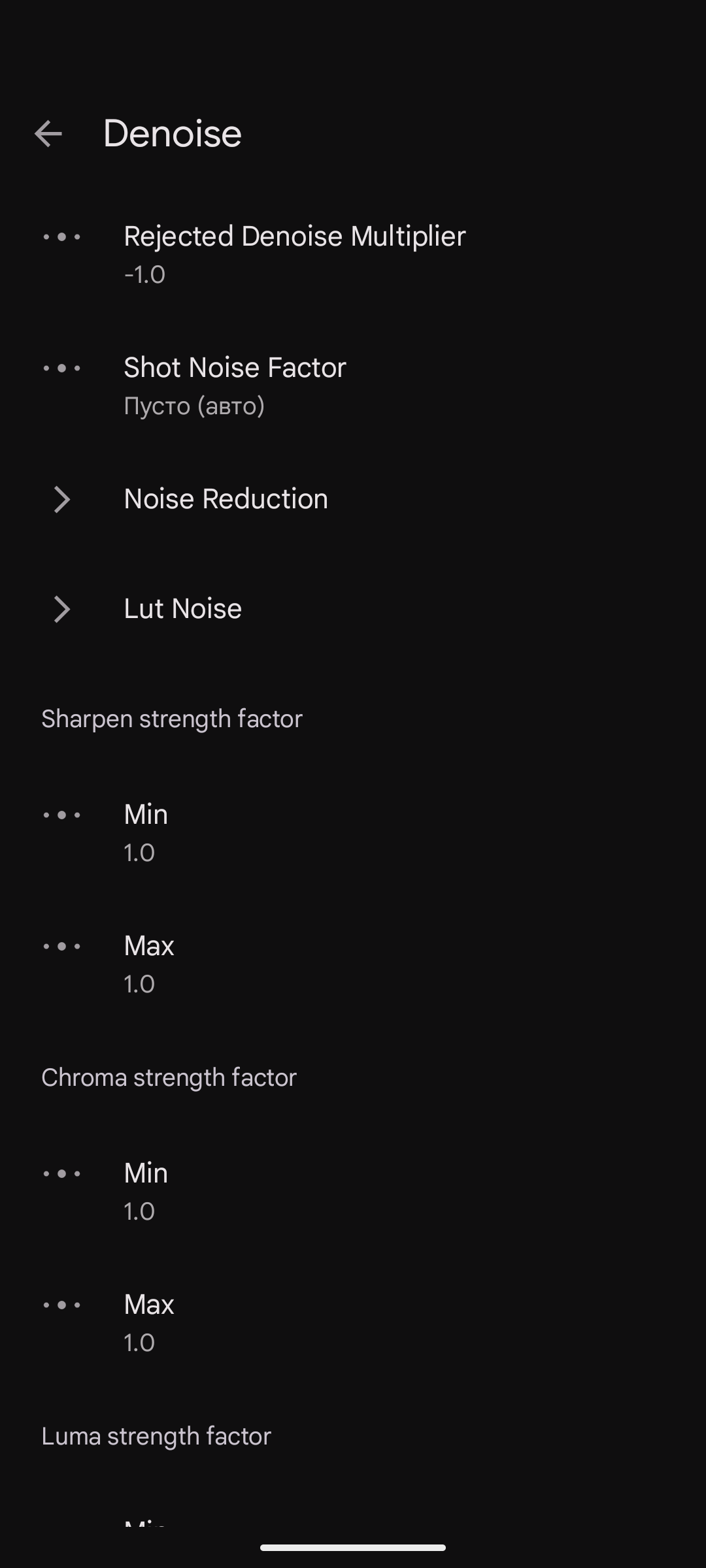
Task: Edit Min under Sharpen strength factor
Action: (x=353, y=832)
